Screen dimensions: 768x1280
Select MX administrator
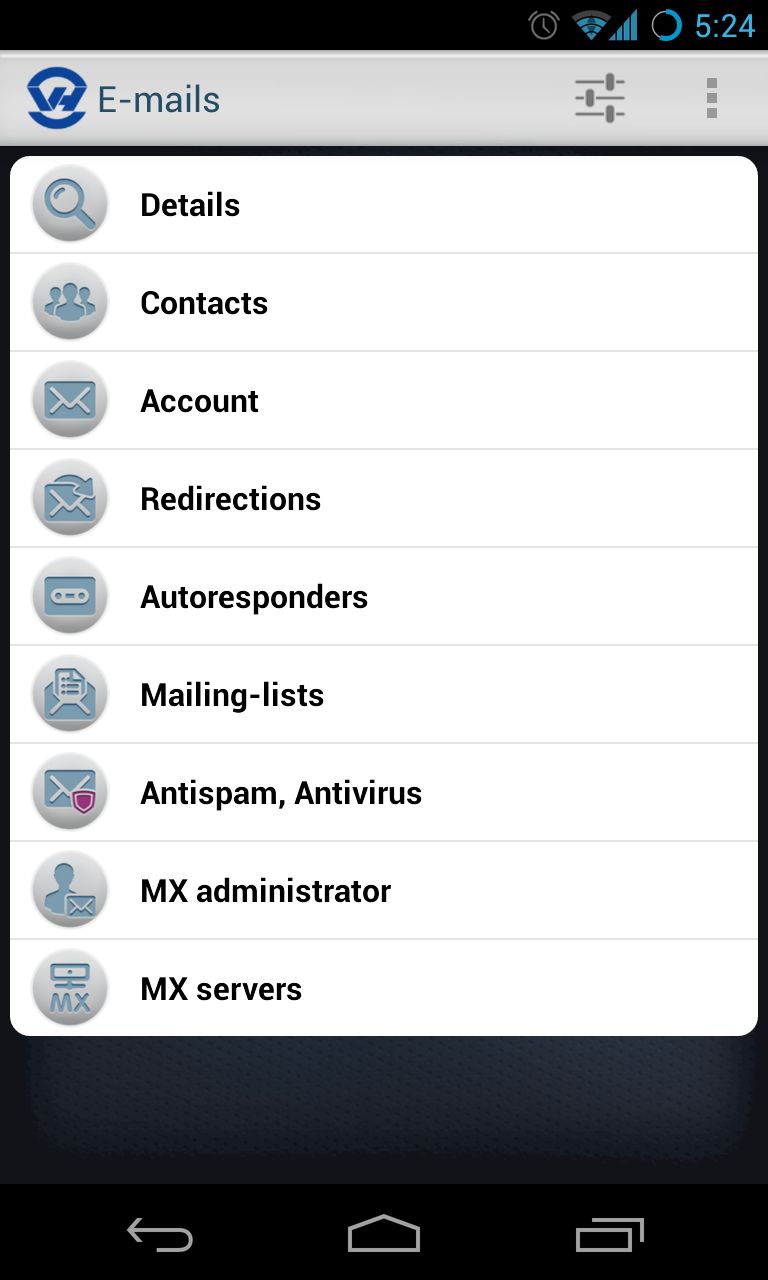tap(384, 891)
